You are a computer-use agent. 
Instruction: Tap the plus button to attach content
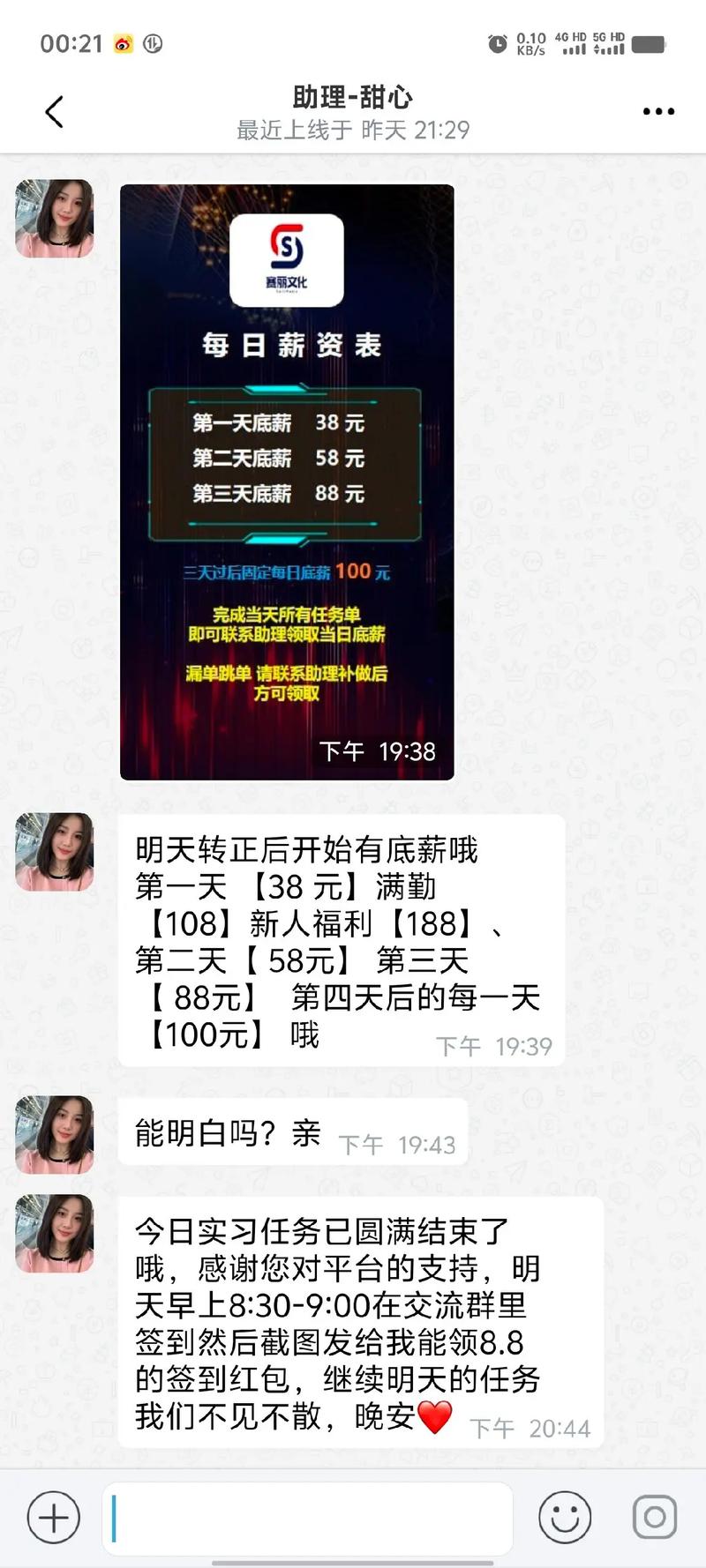52,1518
